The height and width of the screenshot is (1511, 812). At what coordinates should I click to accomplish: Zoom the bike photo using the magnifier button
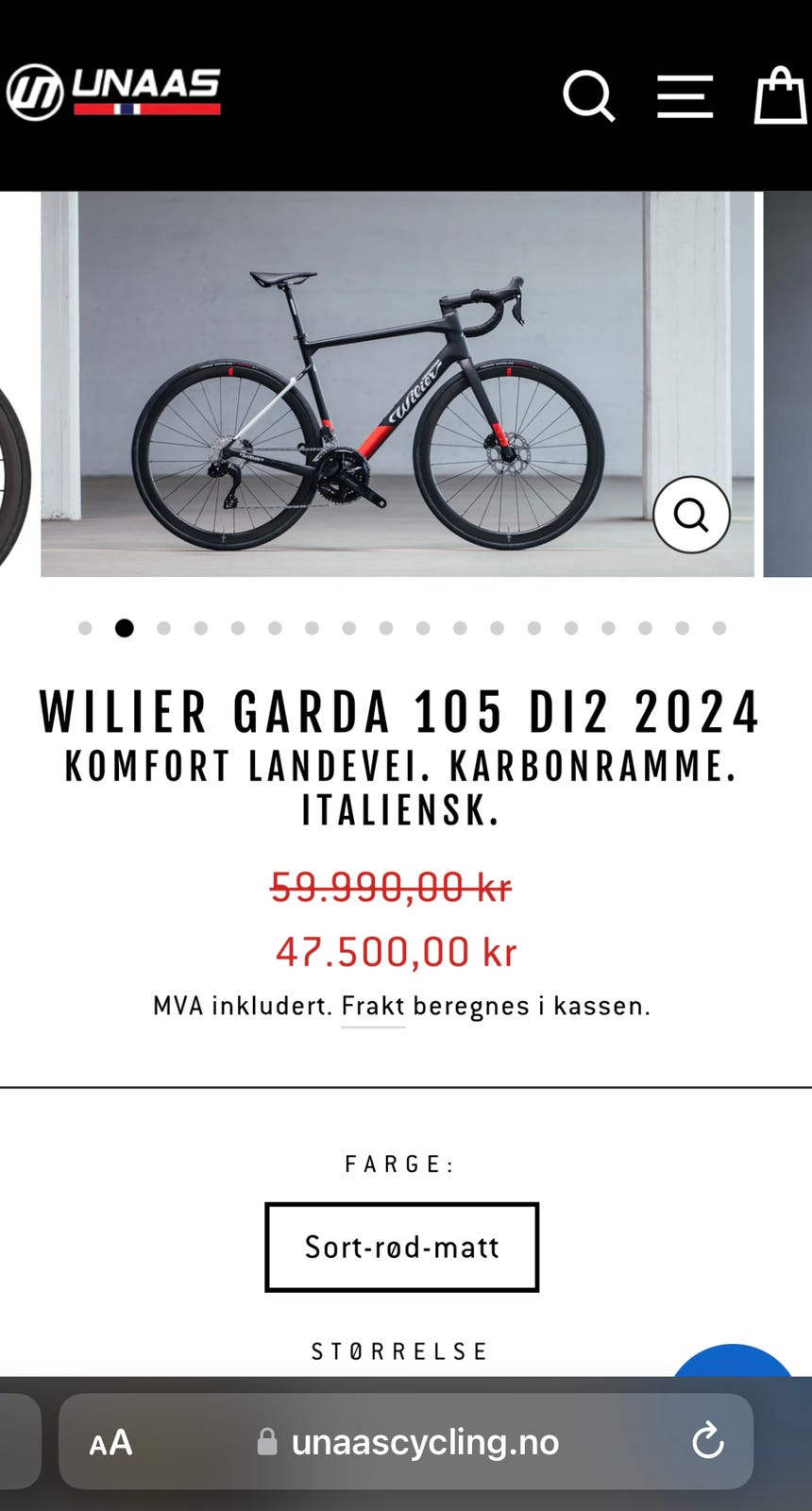point(692,515)
